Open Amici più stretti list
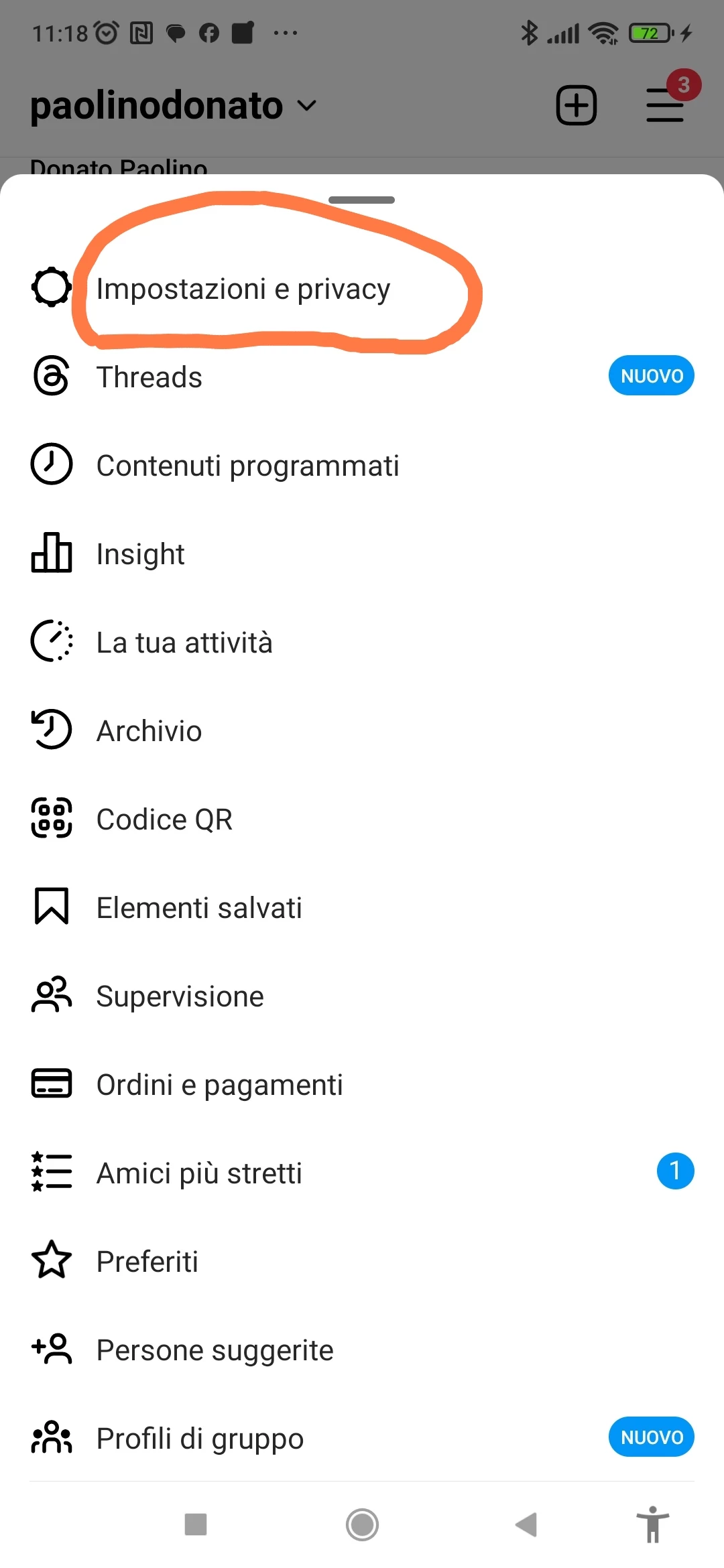The width and height of the screenshot is (724, 1568). [362, 1173]
